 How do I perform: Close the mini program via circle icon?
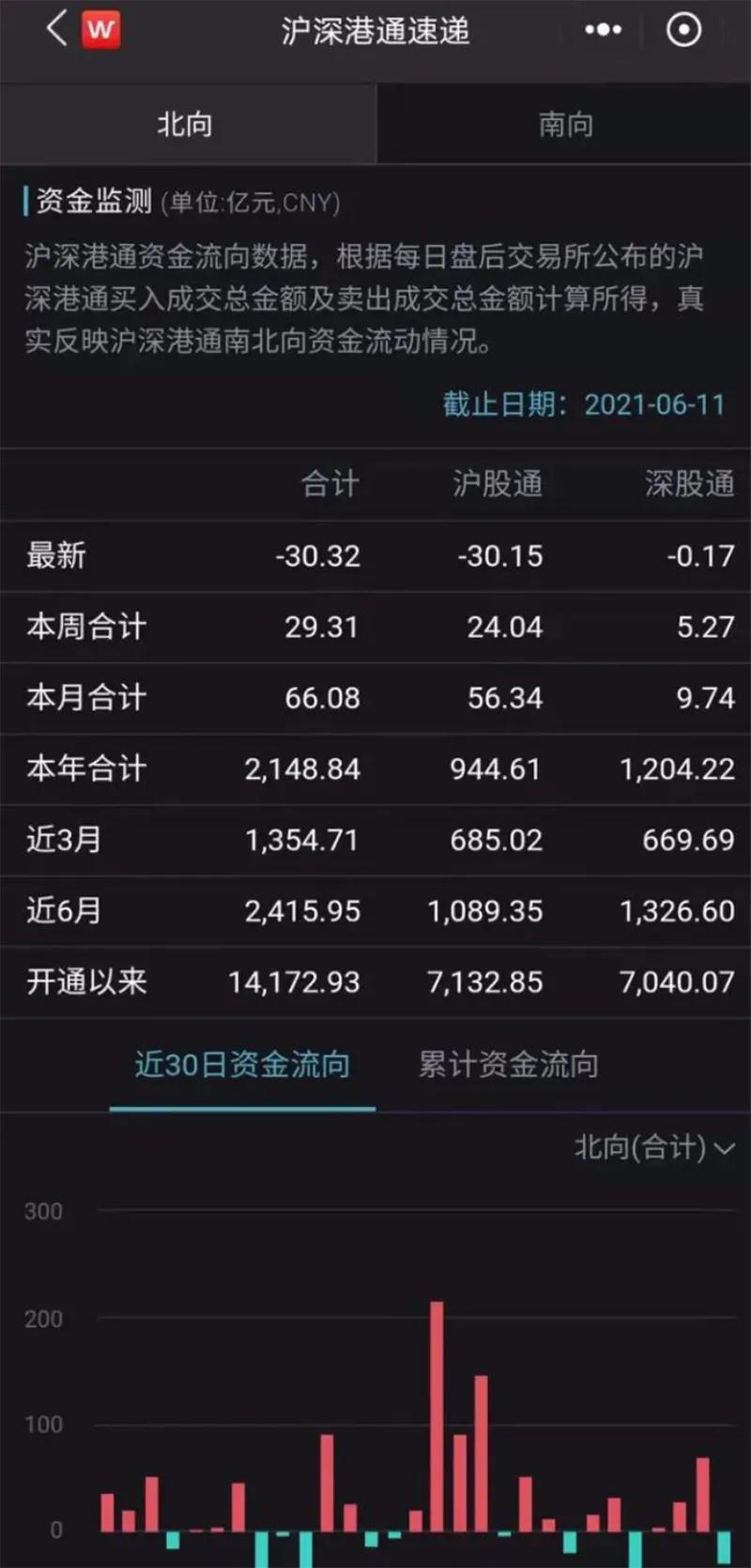683,30
